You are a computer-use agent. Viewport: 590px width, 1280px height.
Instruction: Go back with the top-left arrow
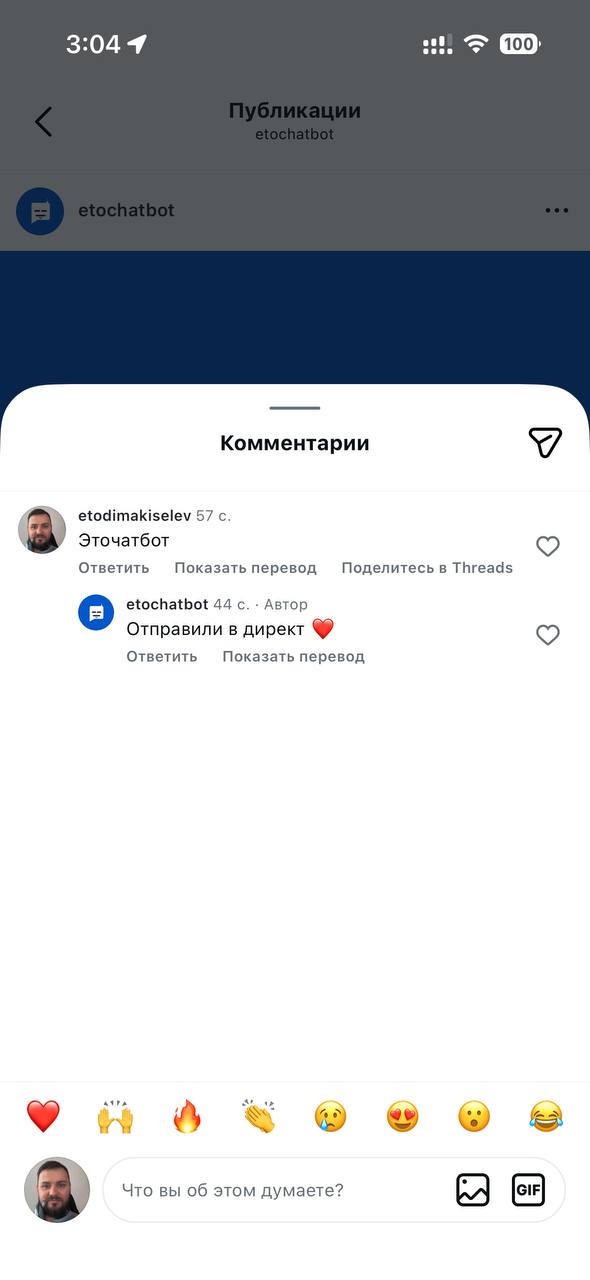point(43,122)
